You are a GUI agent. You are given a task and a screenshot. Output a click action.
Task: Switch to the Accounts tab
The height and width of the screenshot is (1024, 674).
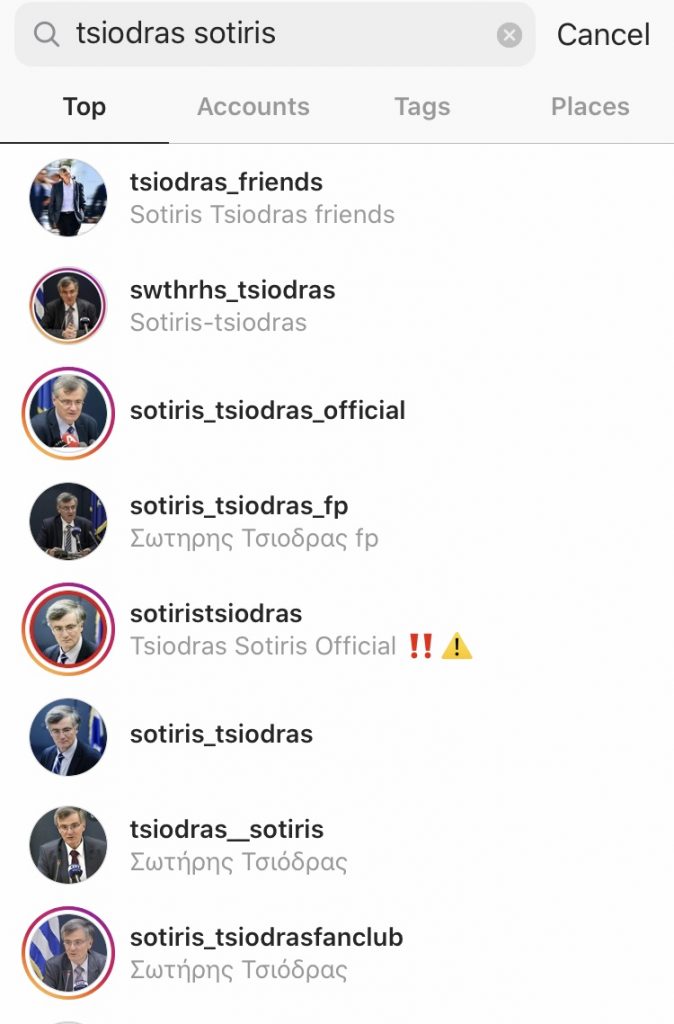(x=253, y=107)
